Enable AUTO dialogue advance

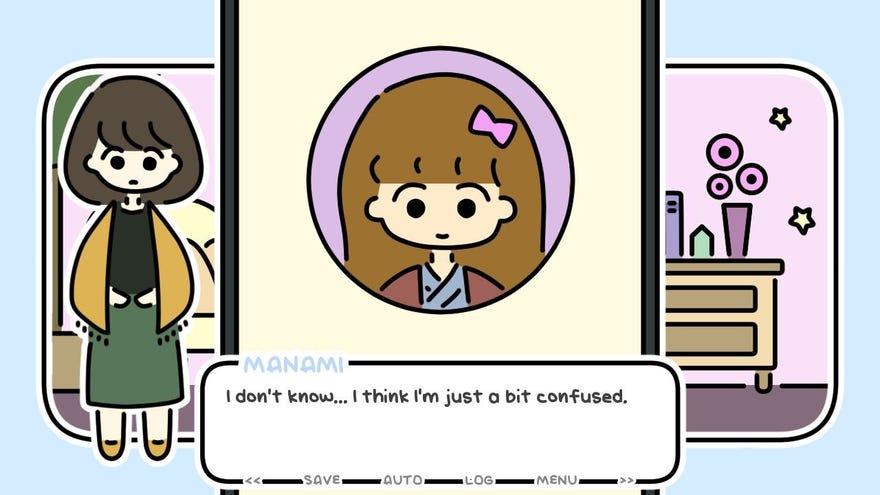click(403, 480)
